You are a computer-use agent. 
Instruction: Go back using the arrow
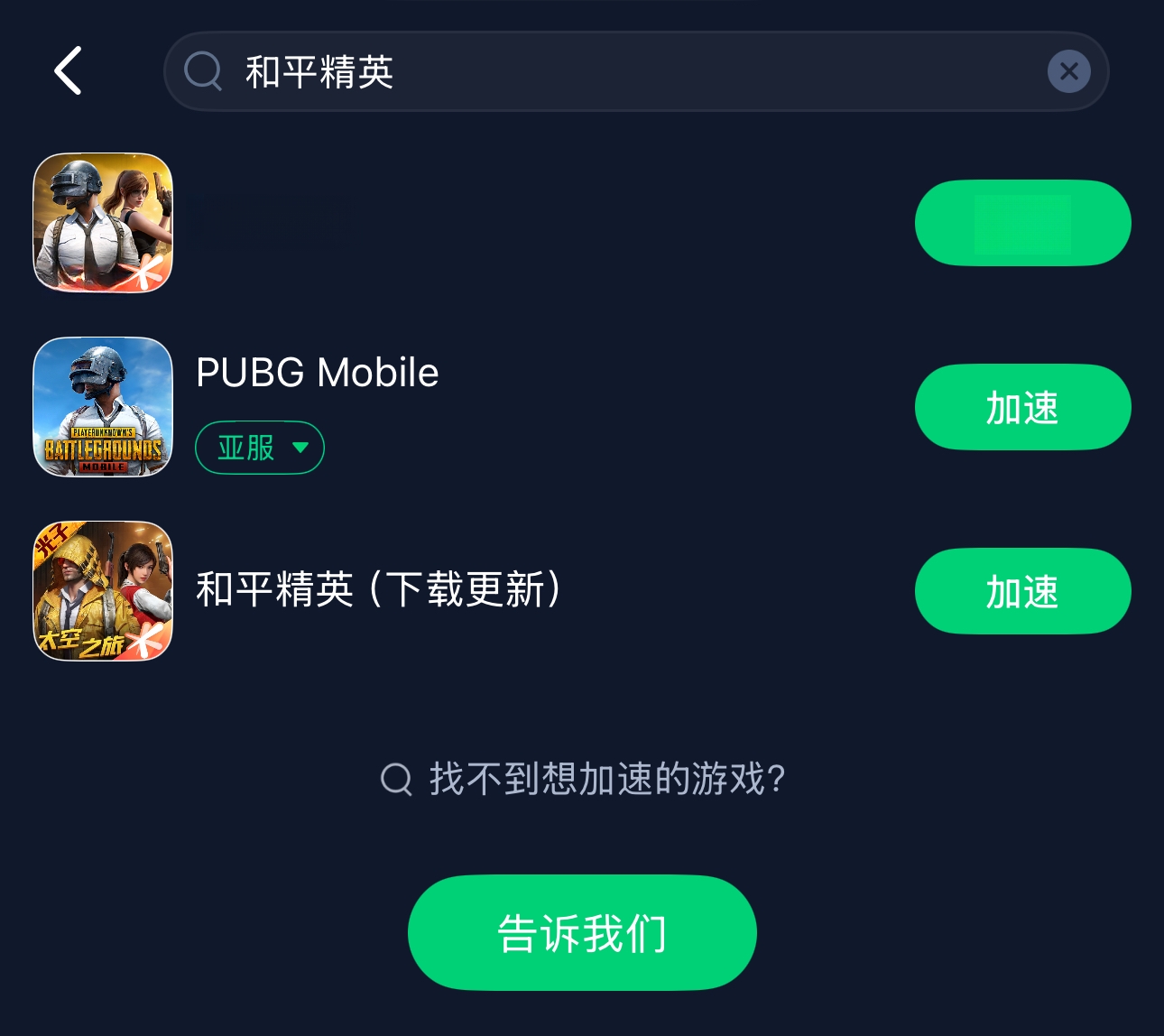[x=69, y=70]
